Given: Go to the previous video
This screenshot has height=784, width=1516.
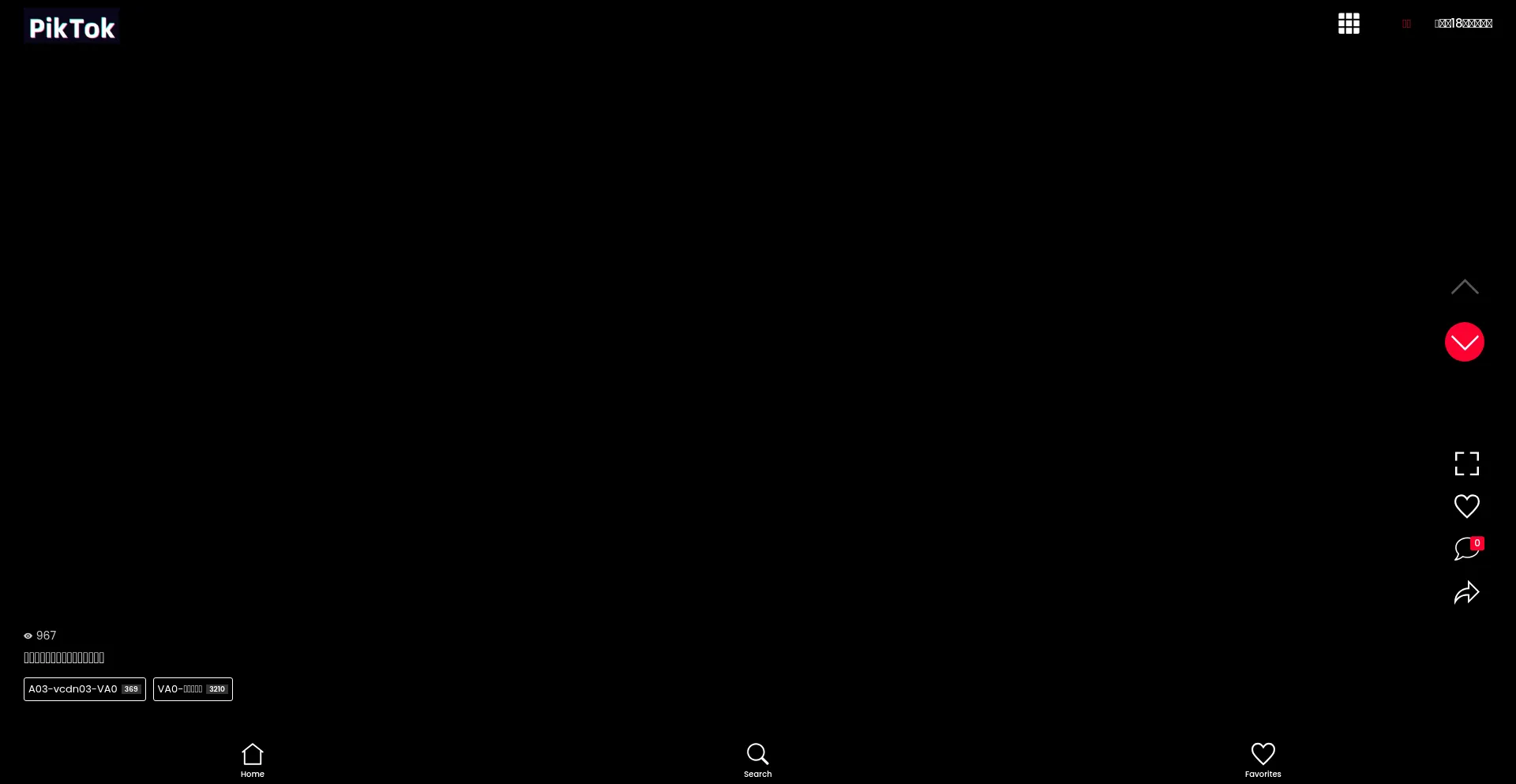Looking at the screenshot, I should click(1465, 287).
